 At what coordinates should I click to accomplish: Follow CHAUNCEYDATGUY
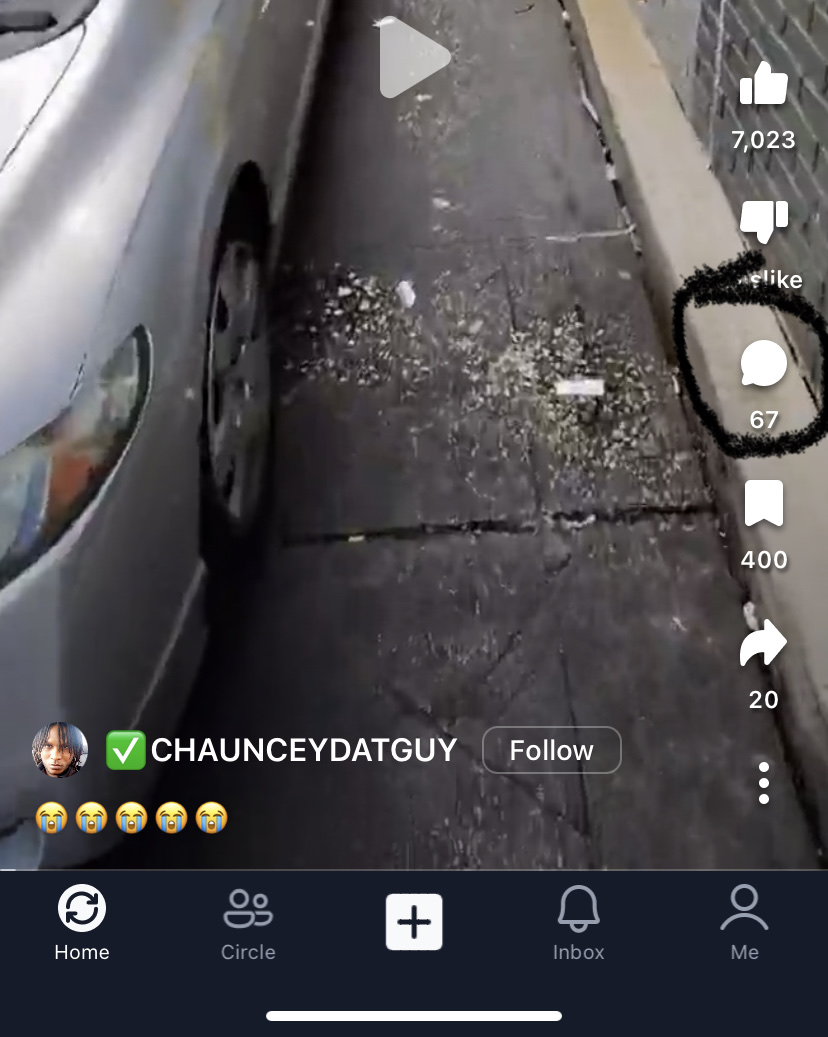coord(551,750)
